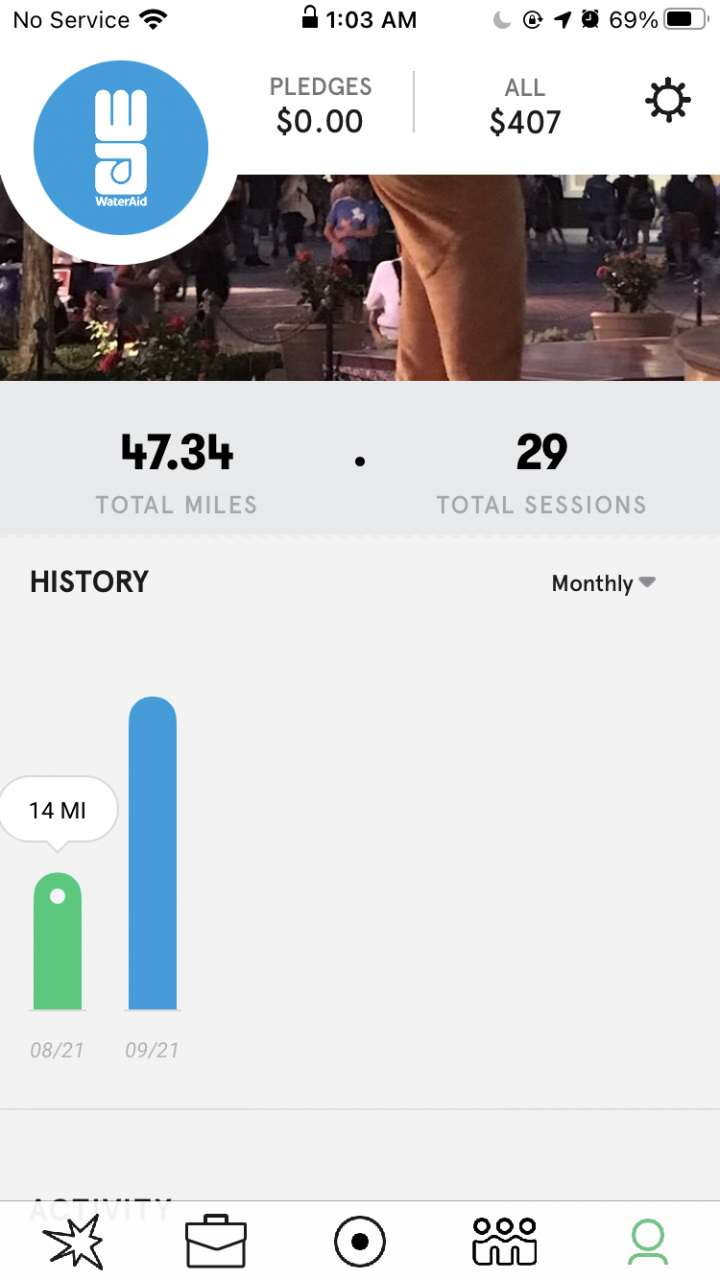
Task: View all-time raised total $407
Action: (525, 105)
